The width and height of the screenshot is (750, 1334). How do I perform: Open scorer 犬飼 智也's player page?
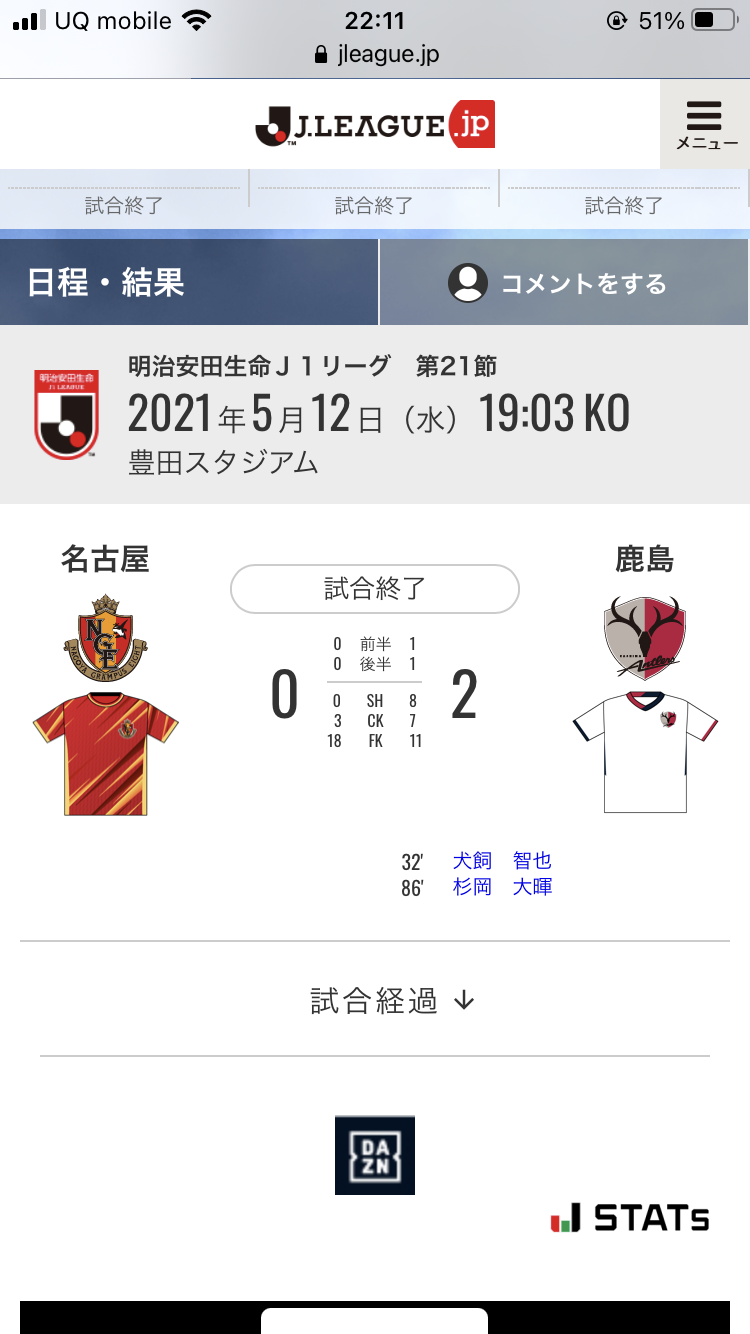coord(502,861)
